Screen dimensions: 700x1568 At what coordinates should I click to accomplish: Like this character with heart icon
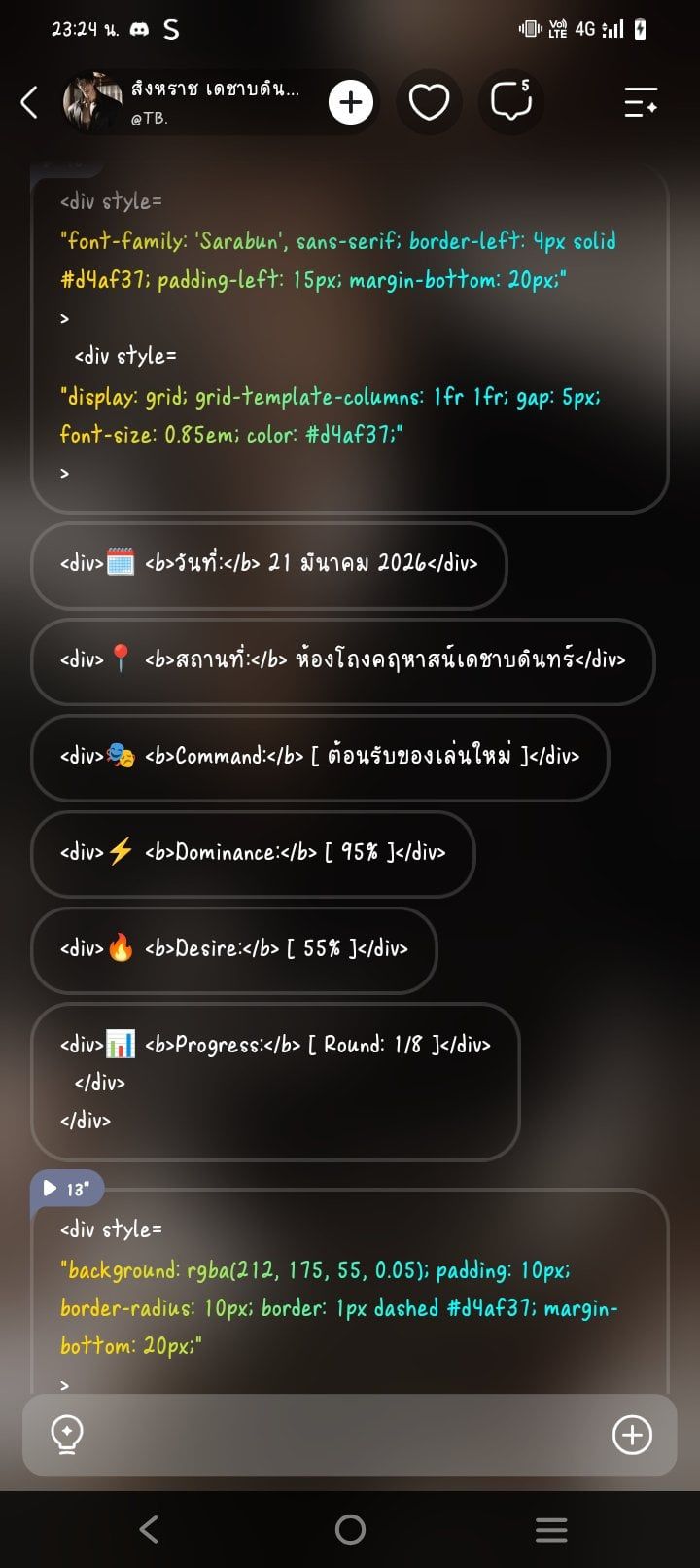click(429, 102)
